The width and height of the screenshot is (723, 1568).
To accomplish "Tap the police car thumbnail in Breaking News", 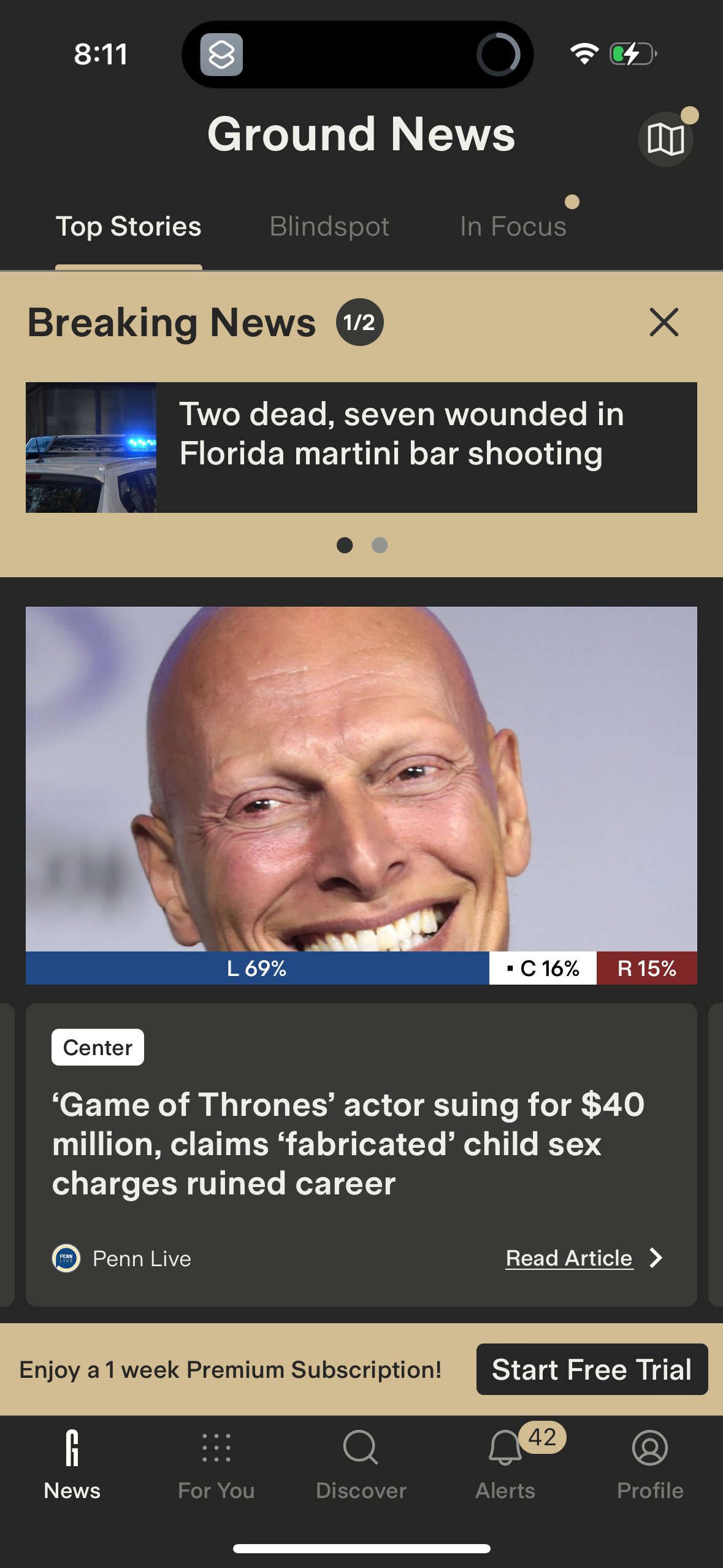I will [x=92, y=447].
